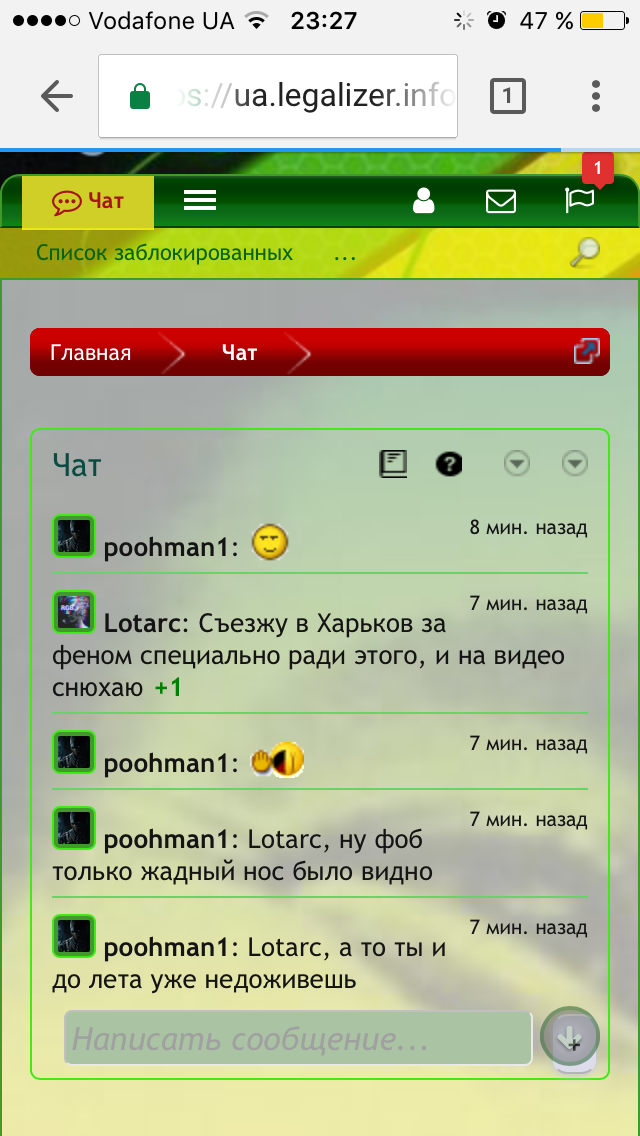Switch to the Чат tab
Viewport: 640px width, 1136px height.
pyautogui.click(x=89, y=201)
